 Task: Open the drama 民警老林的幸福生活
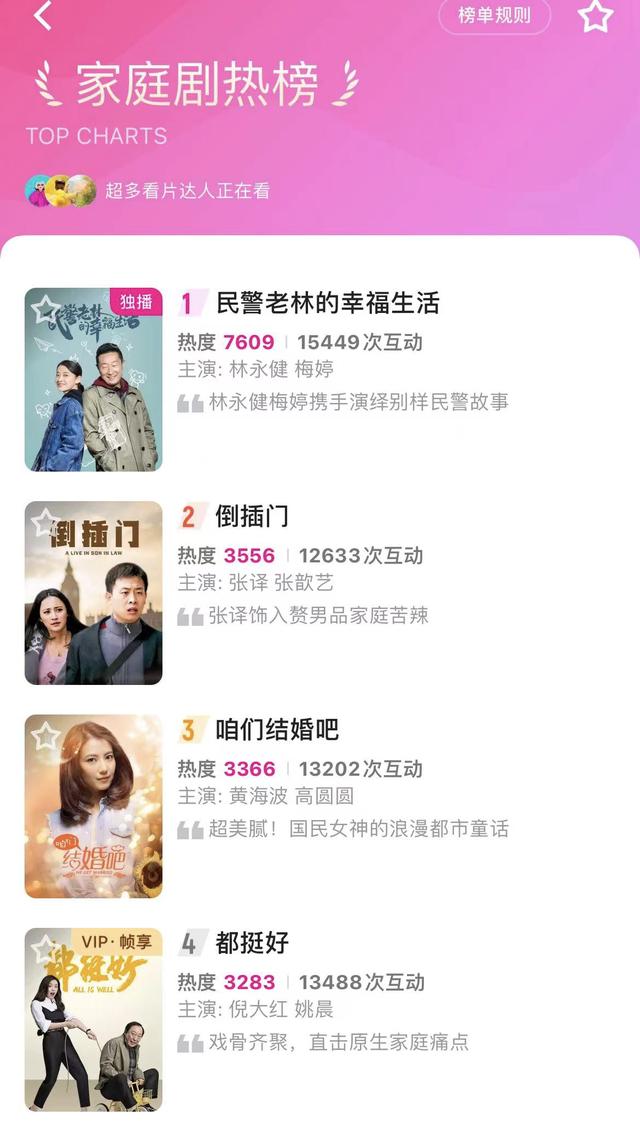point(328,303)
